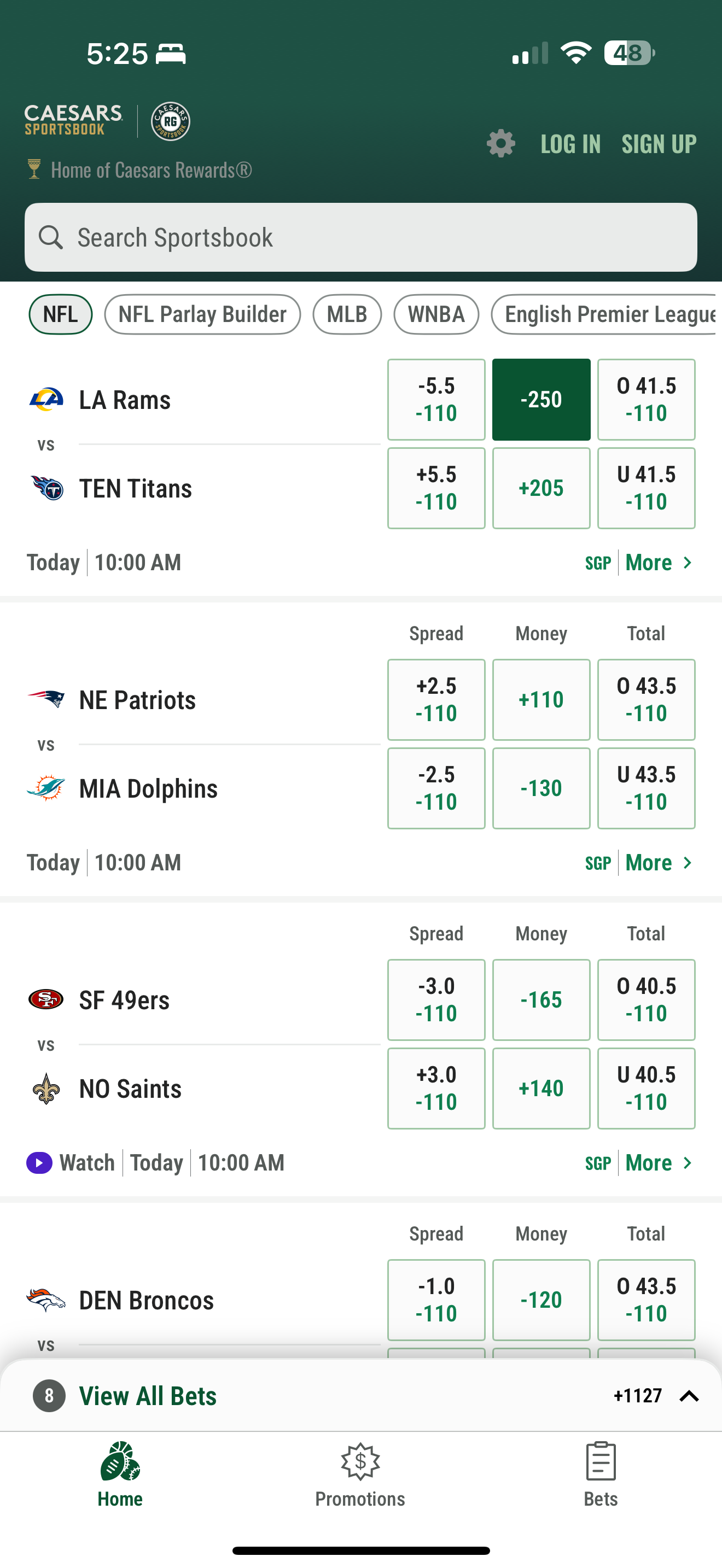Add TEN Titans +205 moneyline to betslip
The image size is (722, 1568).
541,488
